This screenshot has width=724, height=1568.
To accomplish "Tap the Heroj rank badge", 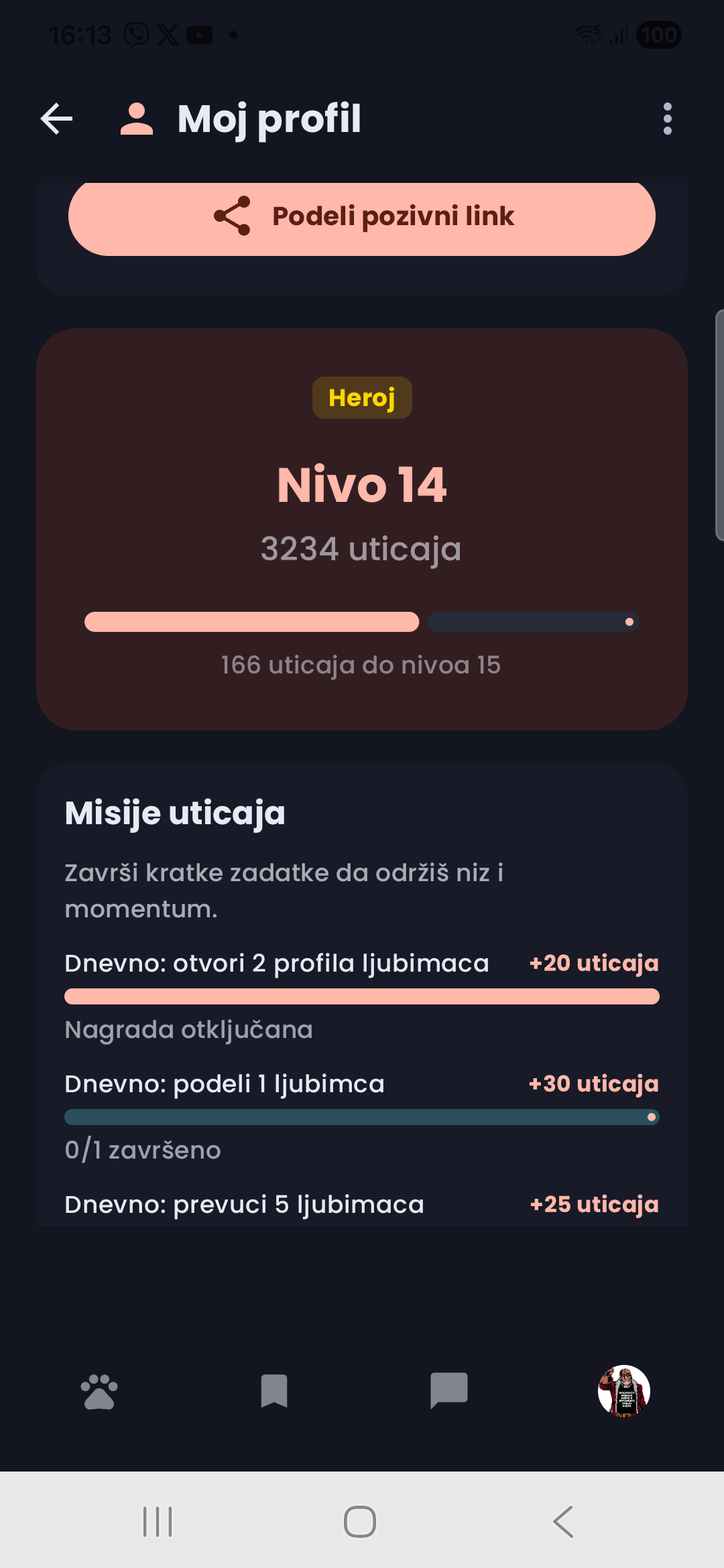I will coord(361,397).
